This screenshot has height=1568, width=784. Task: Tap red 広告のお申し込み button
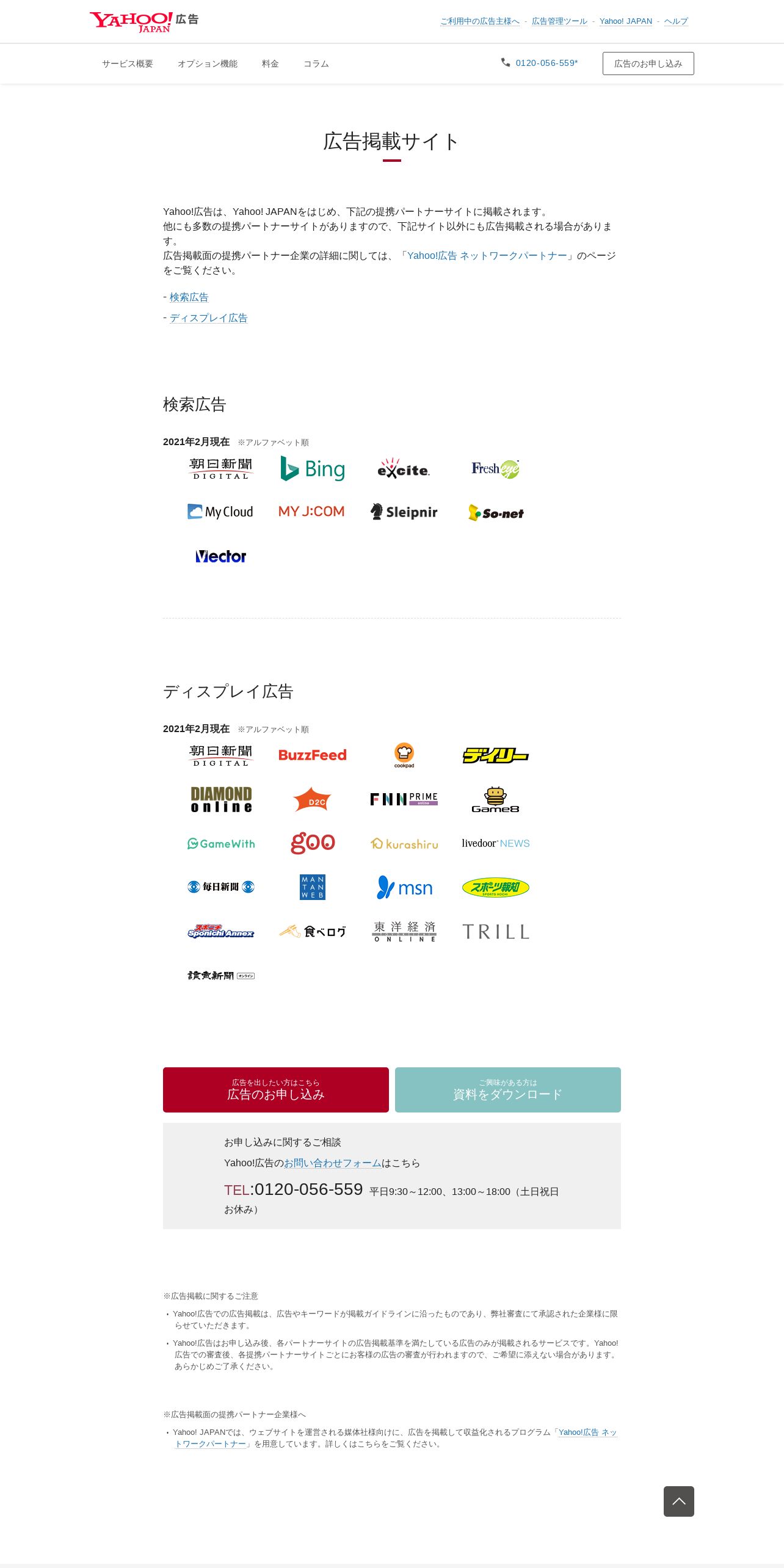[x=276, y=1090]
